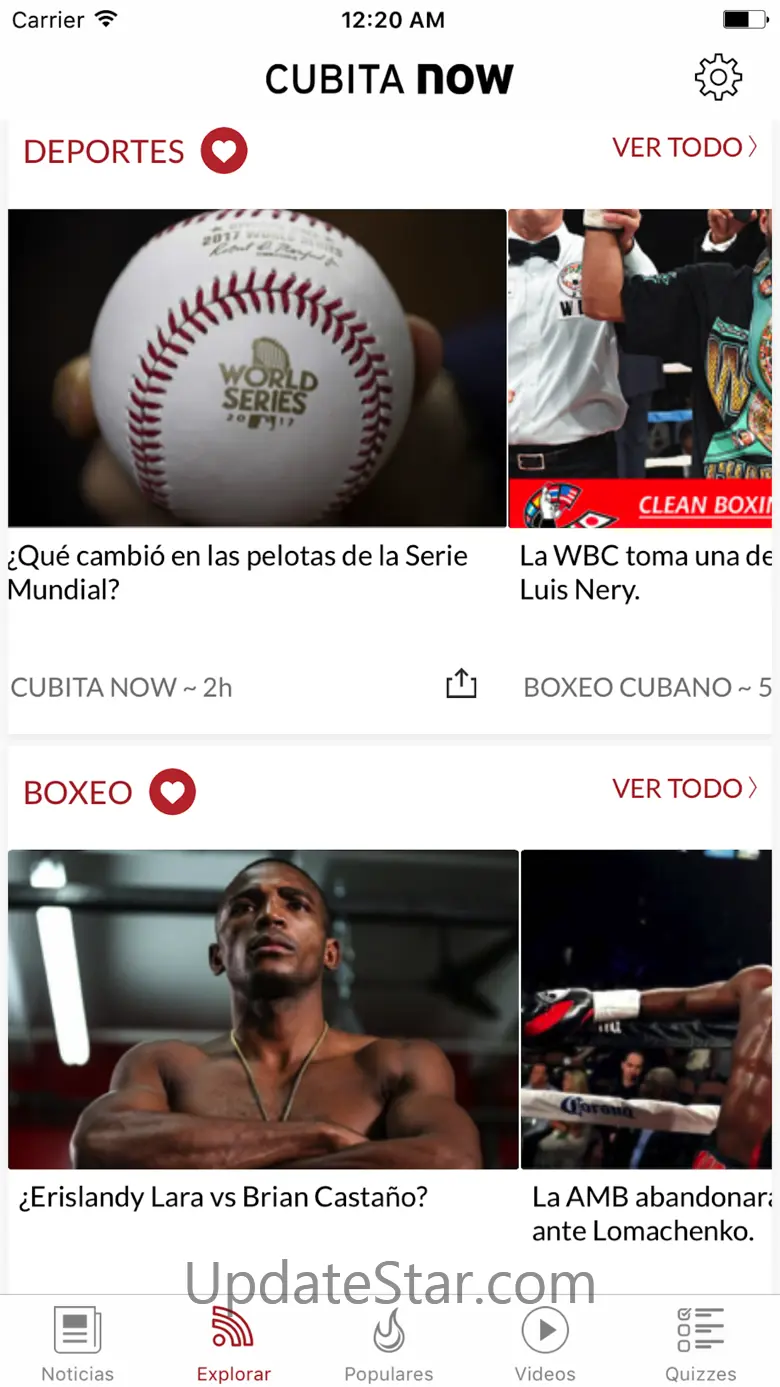
Task: Favorite the Boxeo section with the heart icon
Action: pyautogui.click(x=172, y=792)
